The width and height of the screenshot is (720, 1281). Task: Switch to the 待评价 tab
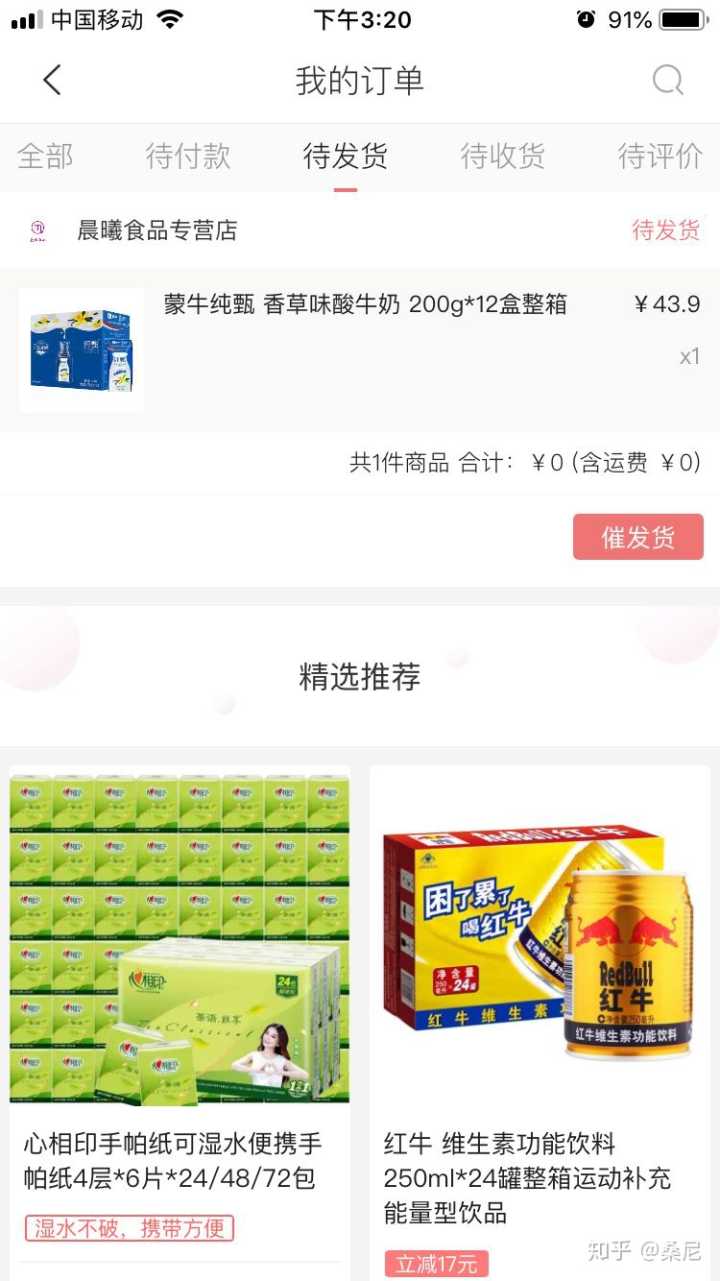click(660, 156)
